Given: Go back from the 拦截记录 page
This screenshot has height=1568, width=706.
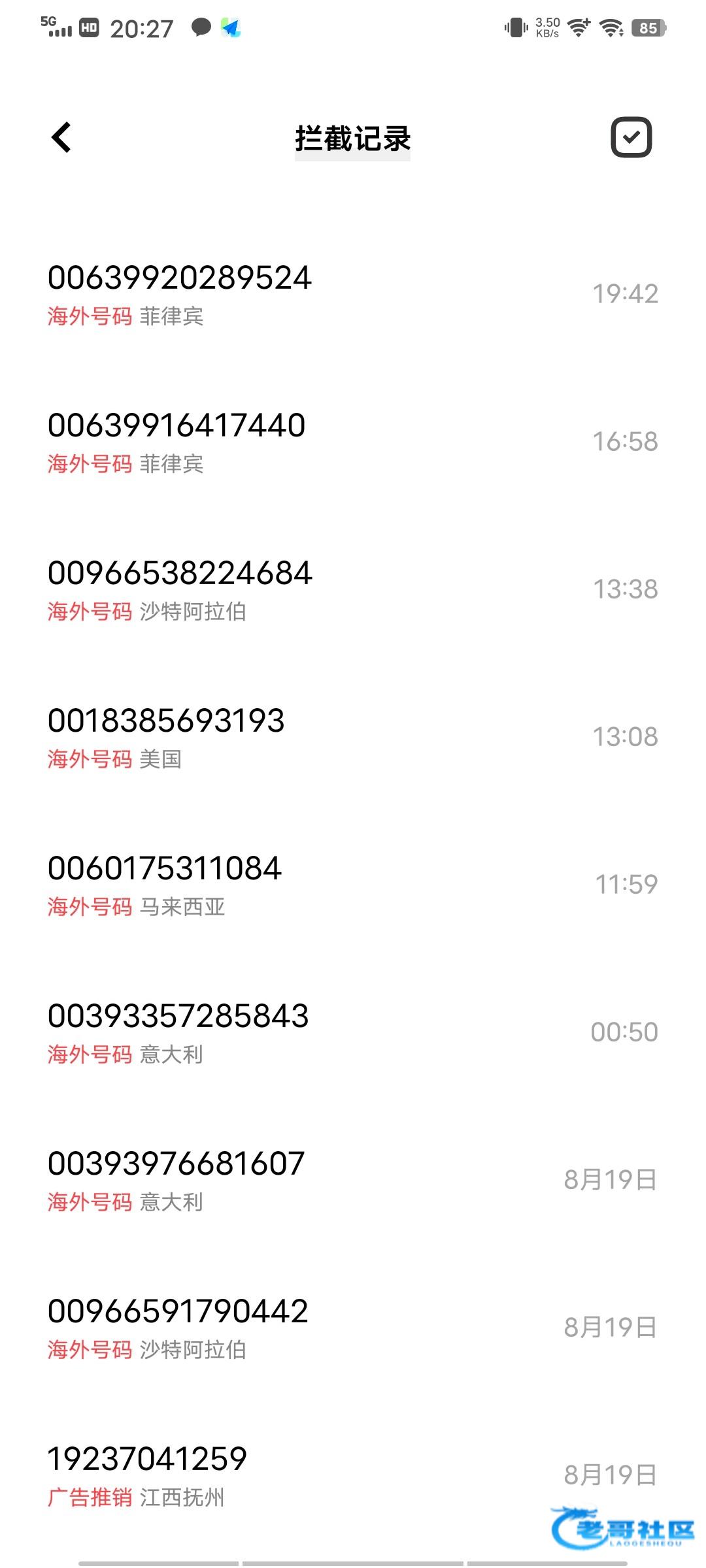Looking at the screenshot, I should [61, 138].
